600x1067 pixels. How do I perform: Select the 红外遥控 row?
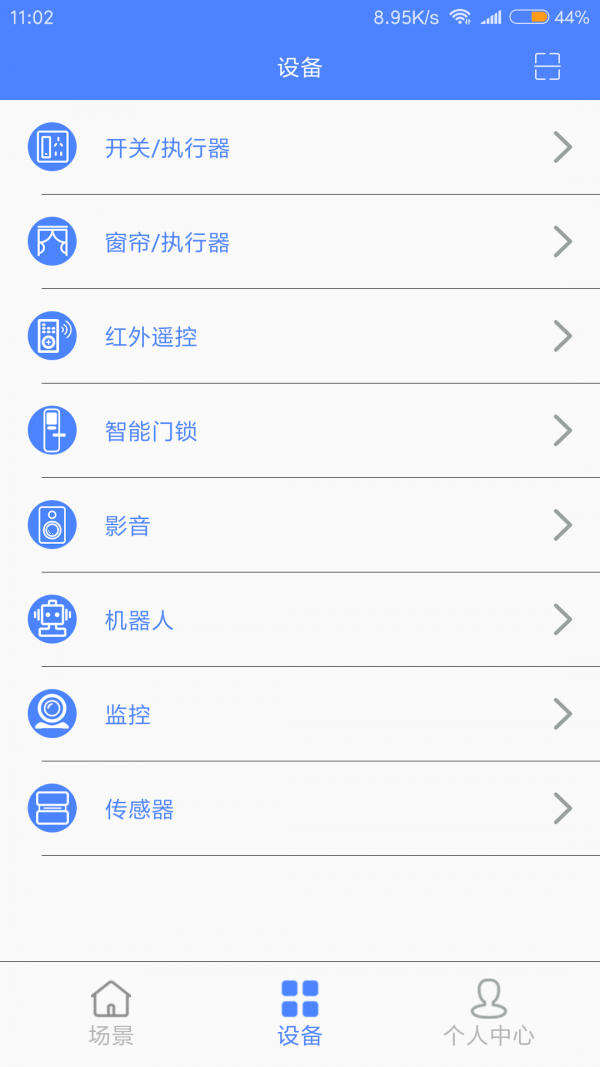point(300,336)
